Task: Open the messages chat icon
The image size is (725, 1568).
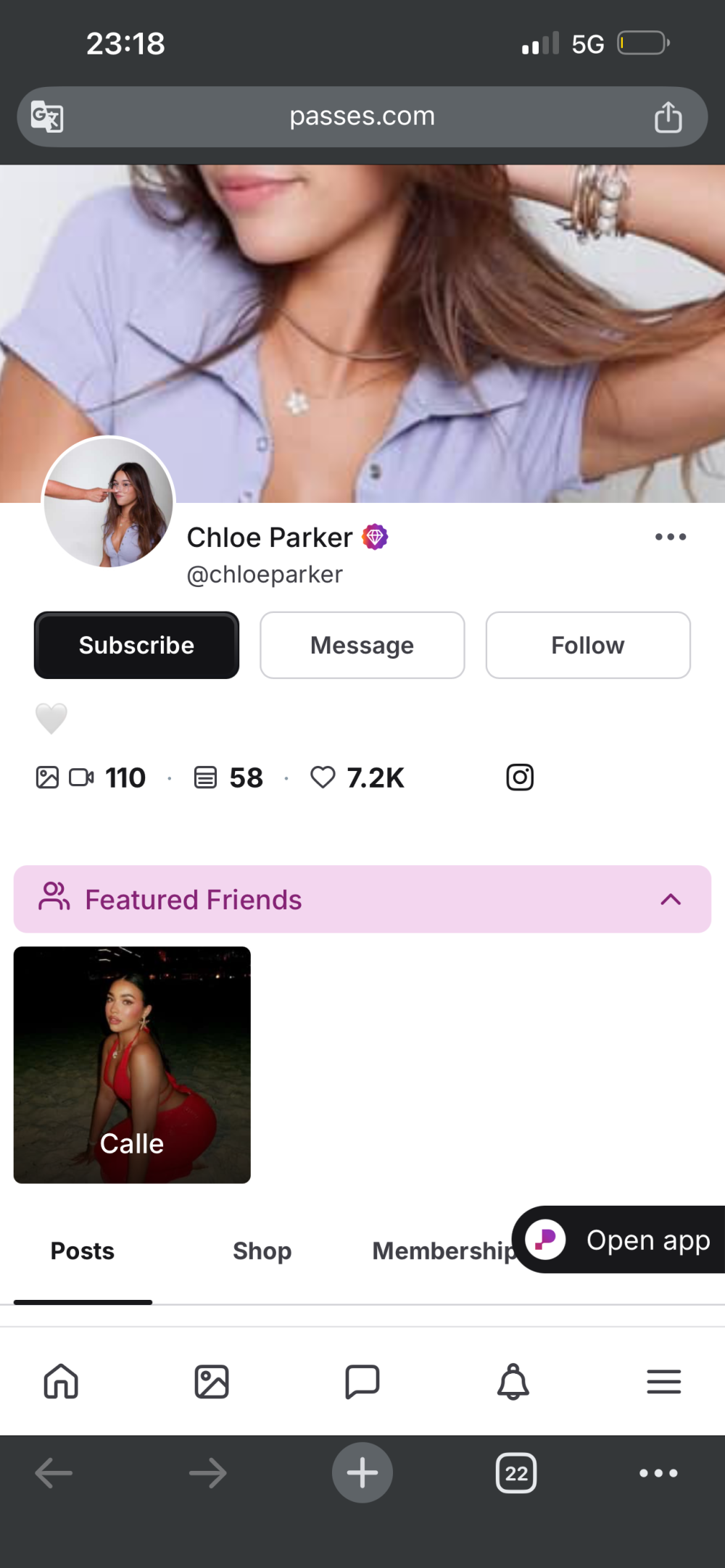Action: pyautogui.click(x=362, y=1381)
